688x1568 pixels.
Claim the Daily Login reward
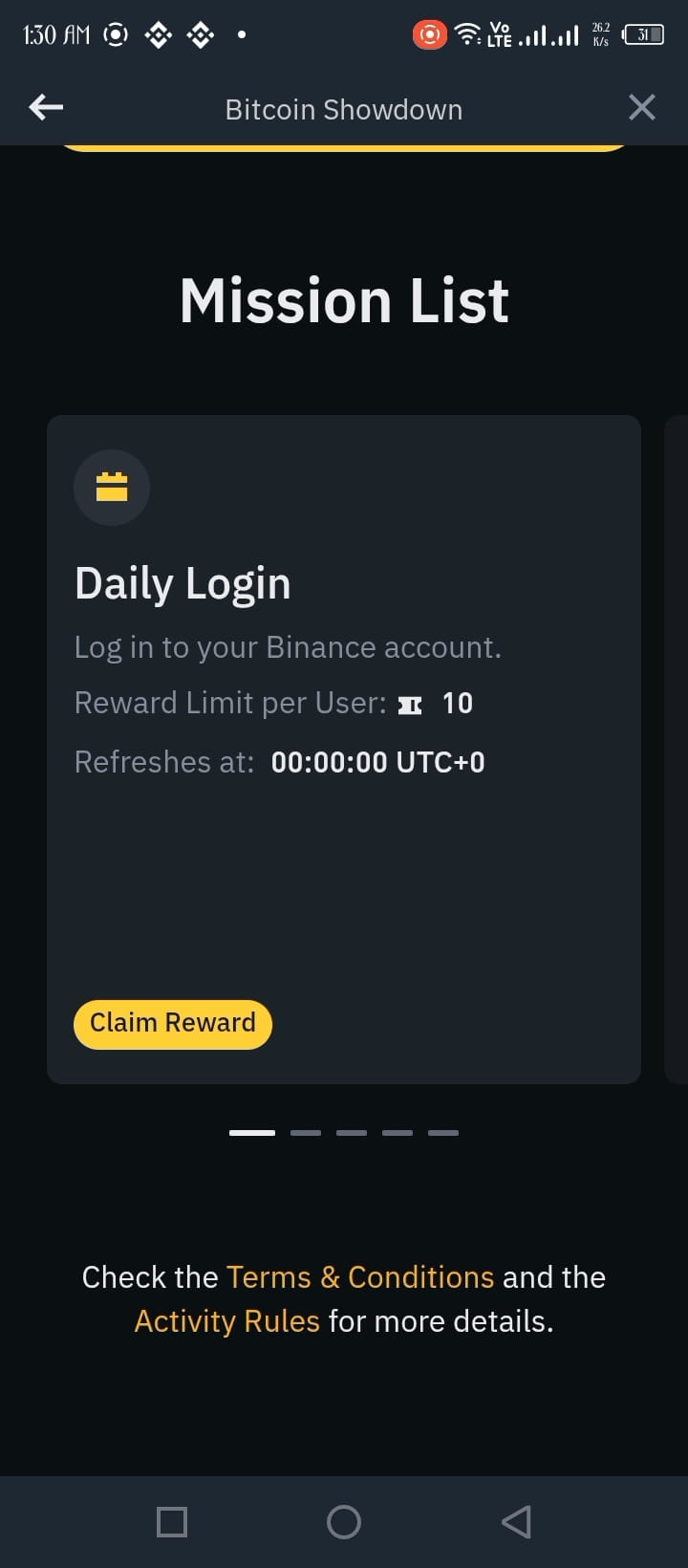point(172,1023)
